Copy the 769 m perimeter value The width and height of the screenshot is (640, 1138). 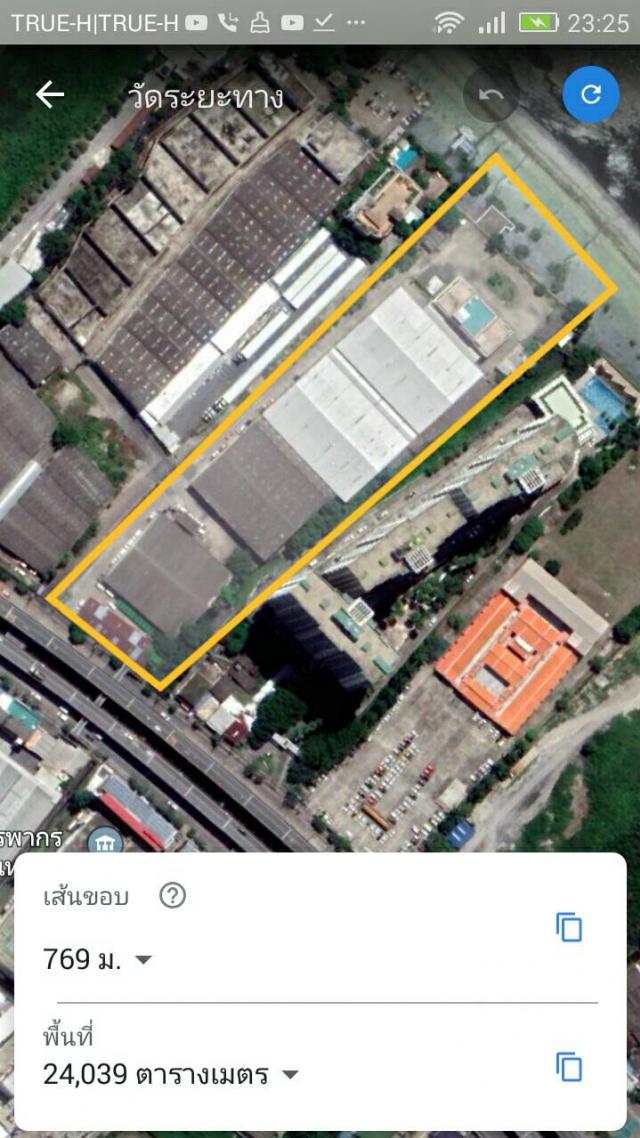point(569,928)
